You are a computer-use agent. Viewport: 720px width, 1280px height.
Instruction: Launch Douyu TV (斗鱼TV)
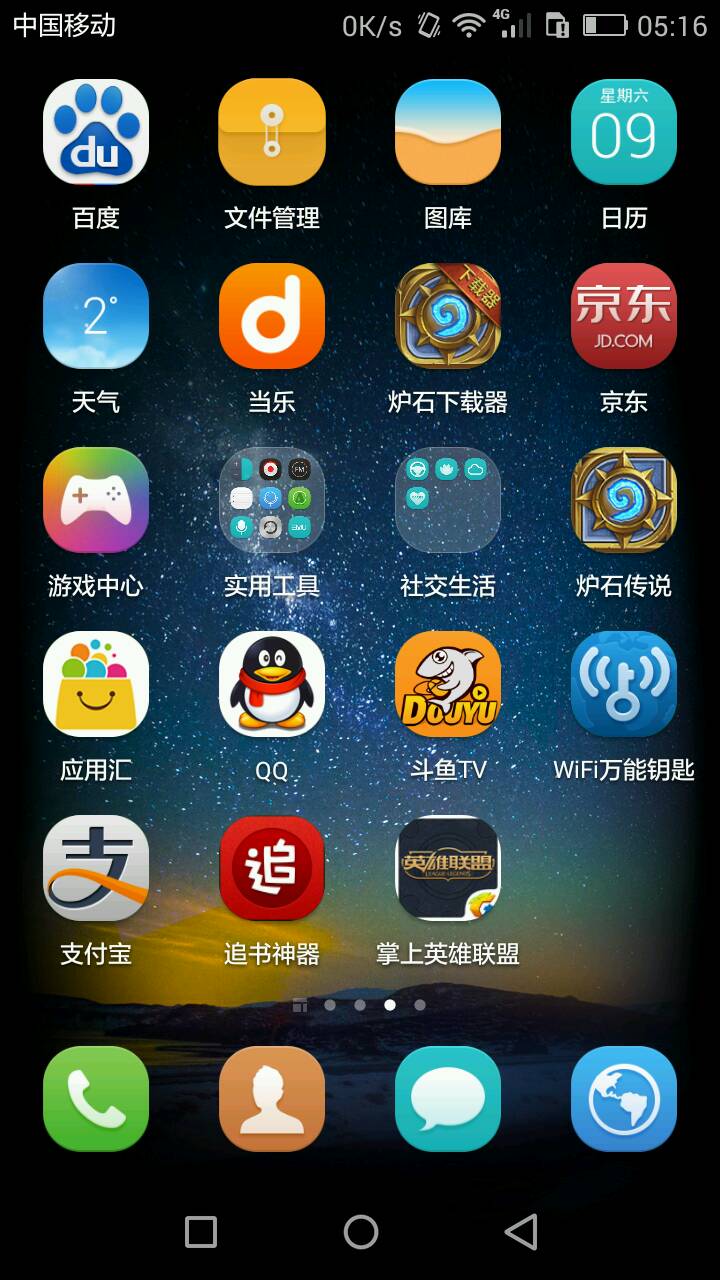448,684
